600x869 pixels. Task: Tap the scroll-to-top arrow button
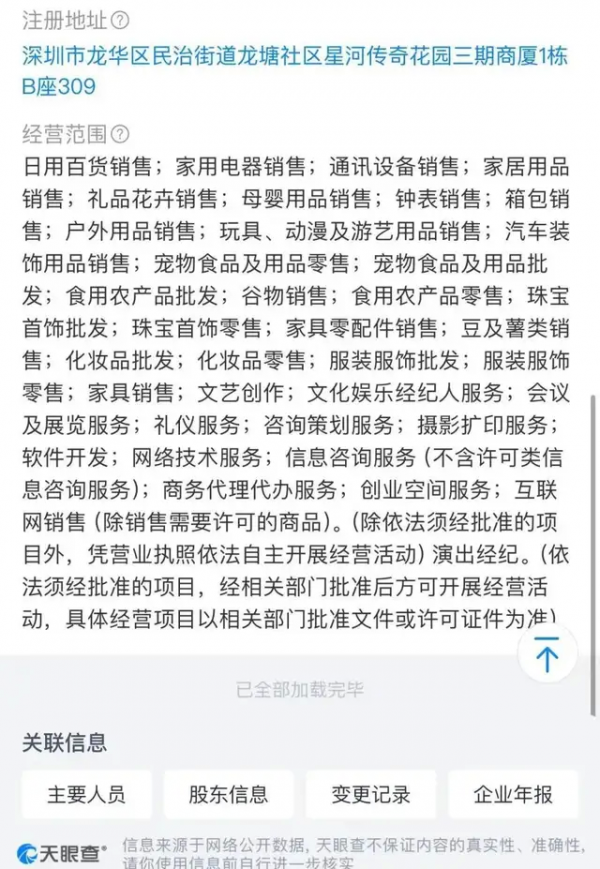click(x=547, y=656)
